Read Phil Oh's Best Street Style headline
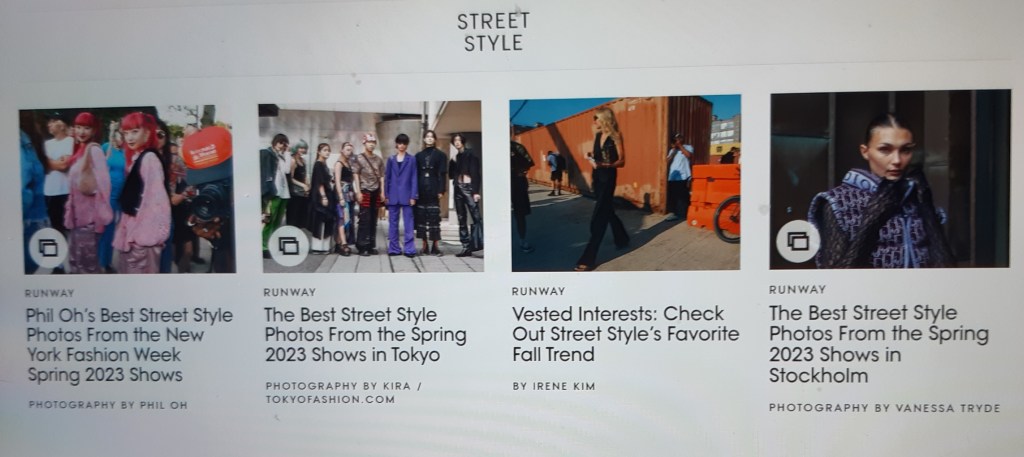 point(128,345)
